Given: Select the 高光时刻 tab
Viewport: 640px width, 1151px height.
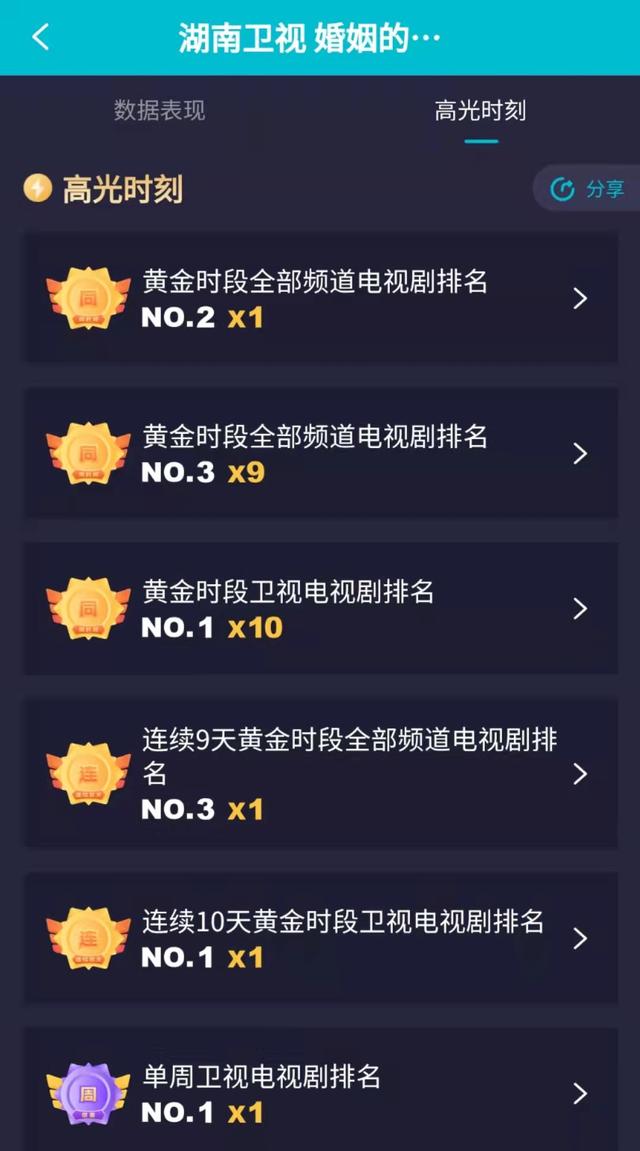Looking at the screenshot, I should click(x=480, y=111).
